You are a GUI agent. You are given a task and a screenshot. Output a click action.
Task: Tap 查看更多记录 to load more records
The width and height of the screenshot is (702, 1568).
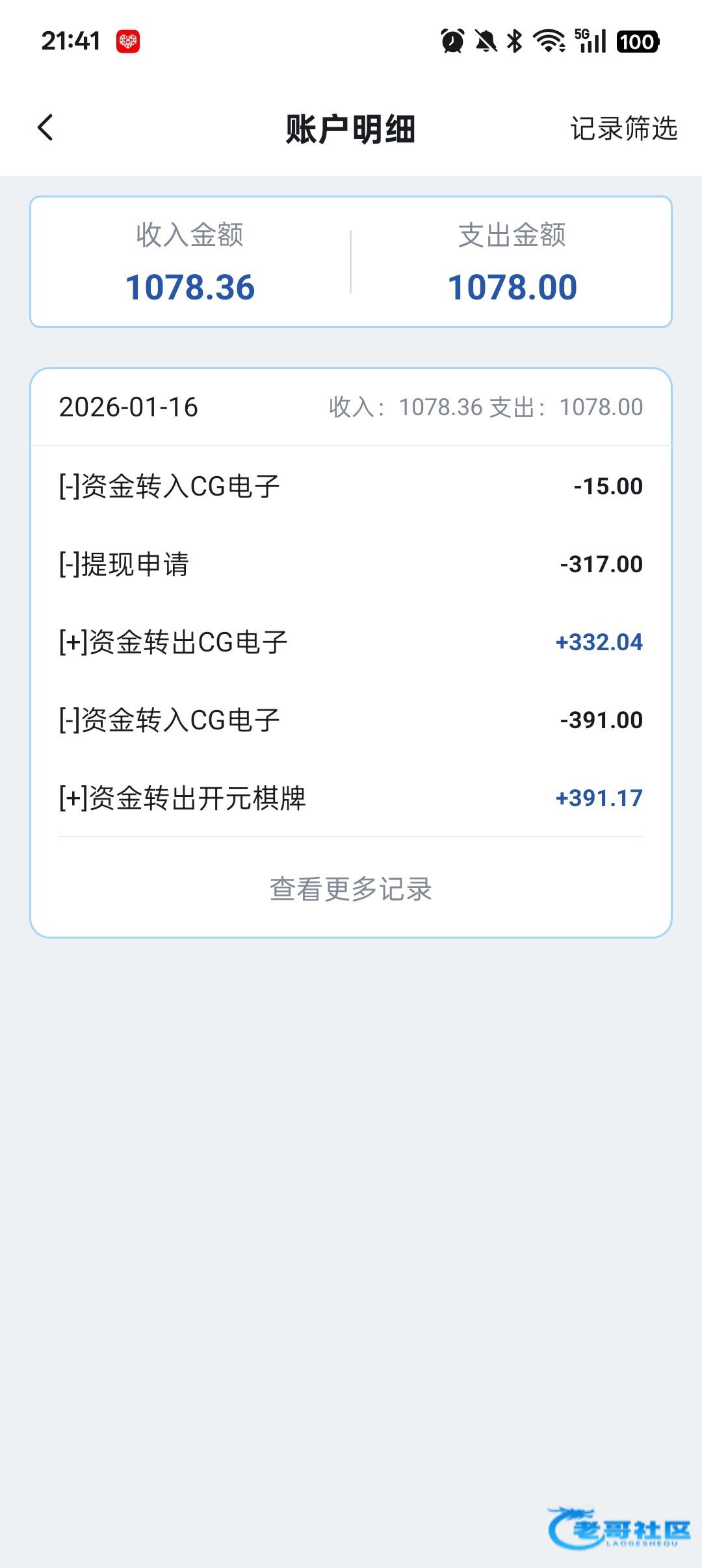(350, 889)
